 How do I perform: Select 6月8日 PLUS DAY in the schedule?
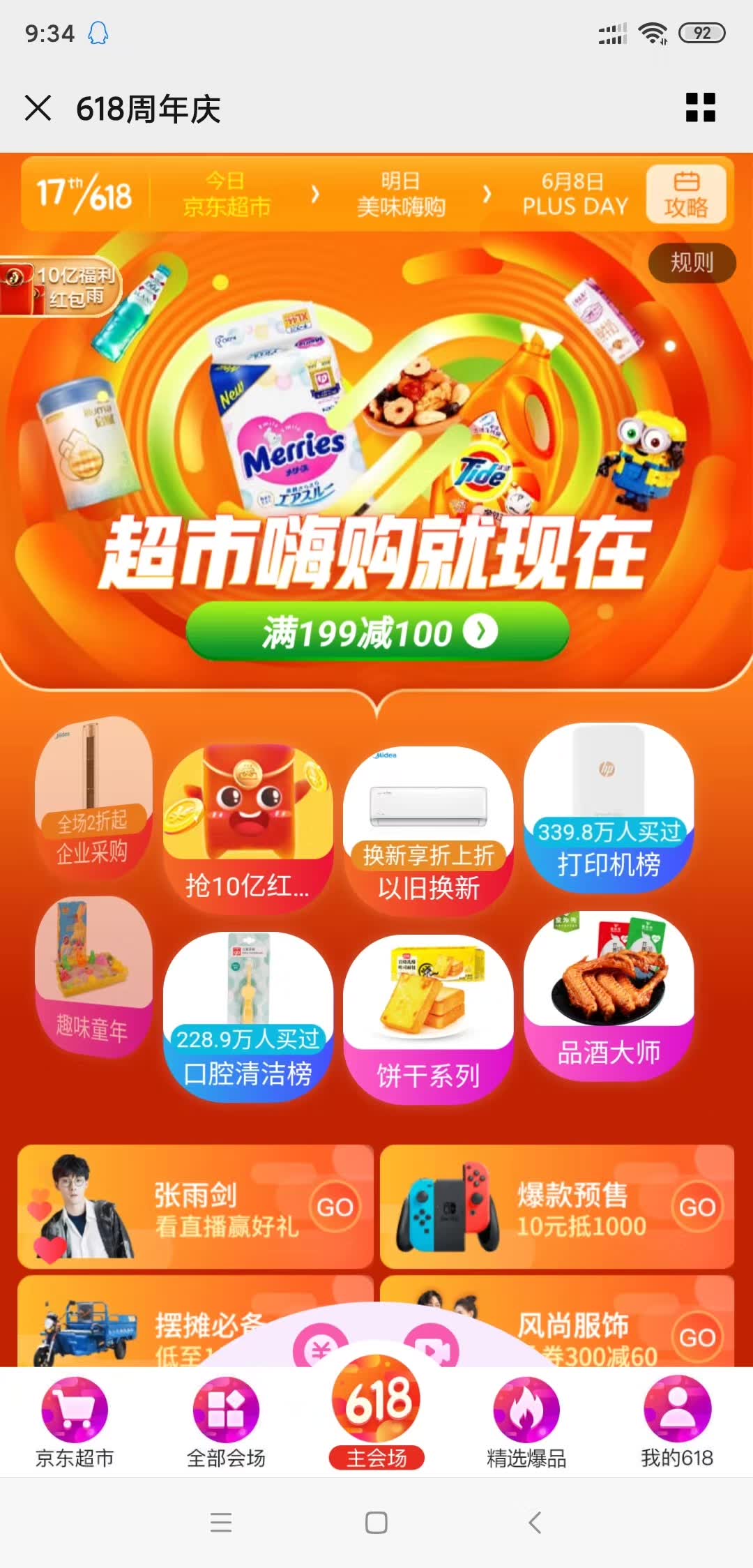click(575, 195)
